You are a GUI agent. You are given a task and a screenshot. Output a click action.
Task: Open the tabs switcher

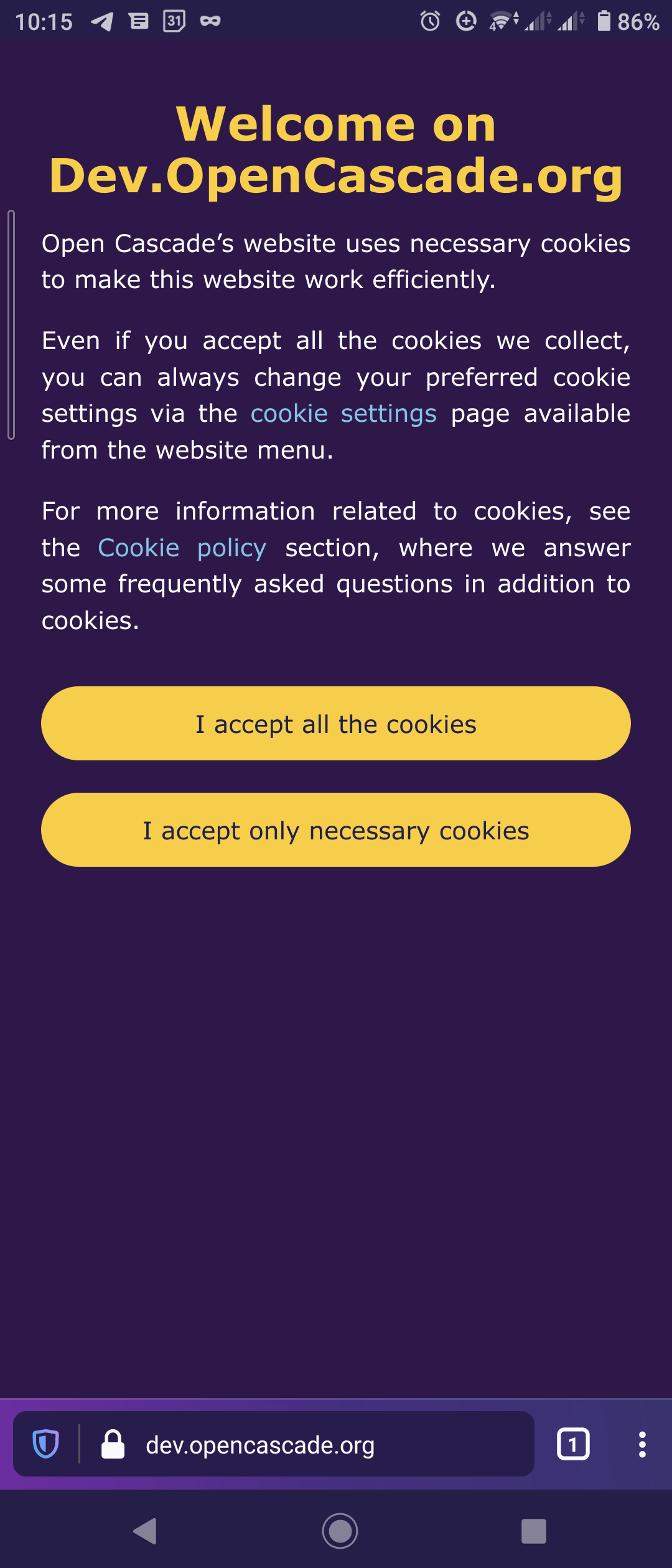573,1444
